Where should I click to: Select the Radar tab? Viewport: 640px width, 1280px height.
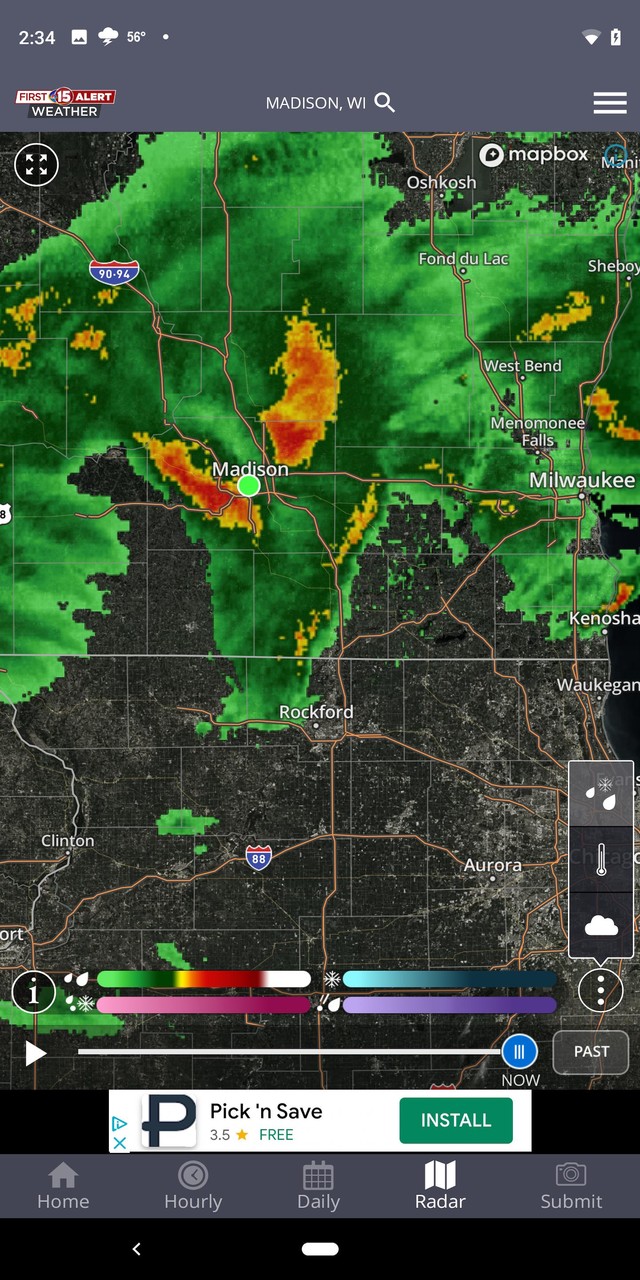[440, 1186]
